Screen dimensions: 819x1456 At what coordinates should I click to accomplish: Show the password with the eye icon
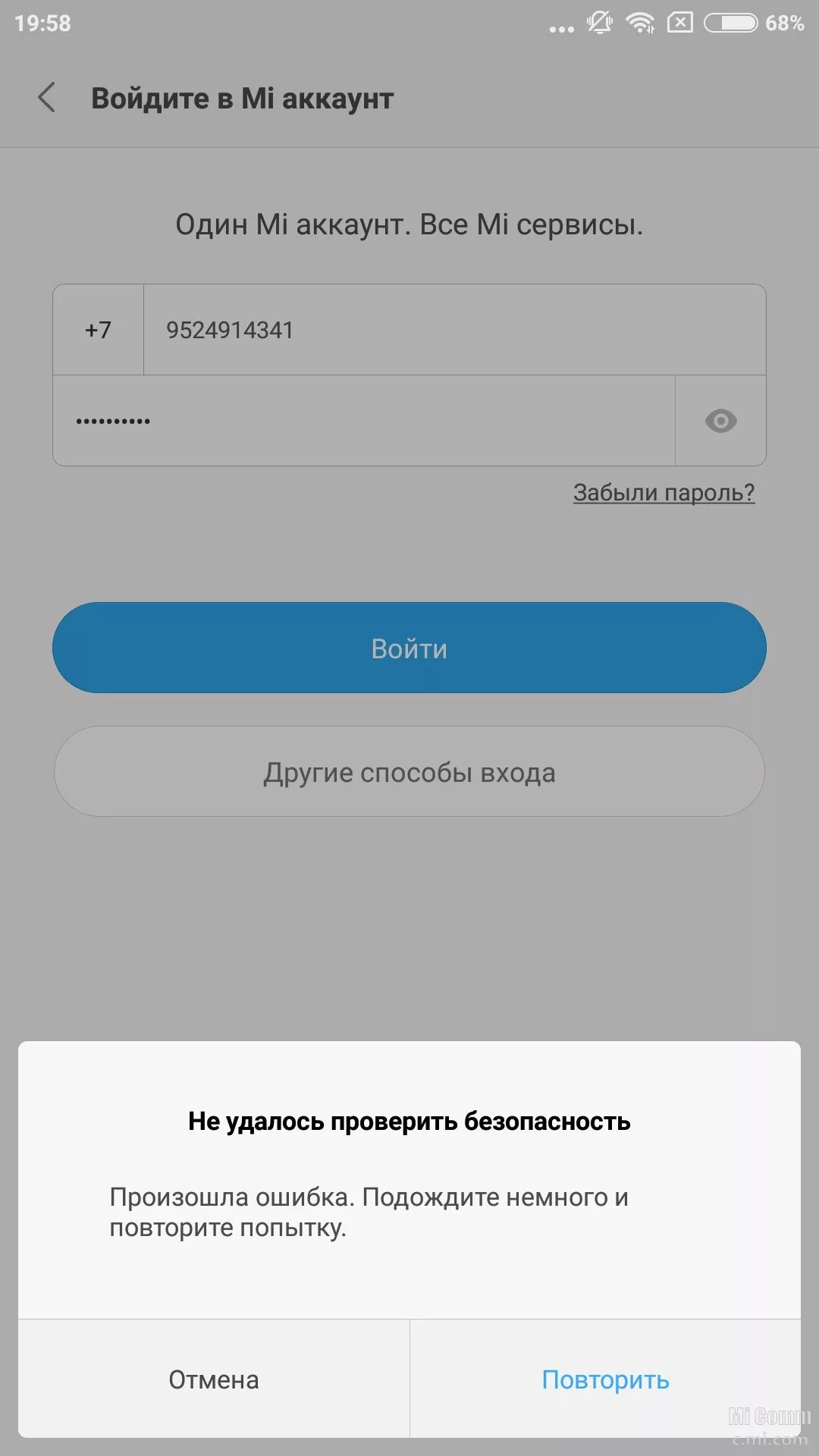click(x=720, y=421)
